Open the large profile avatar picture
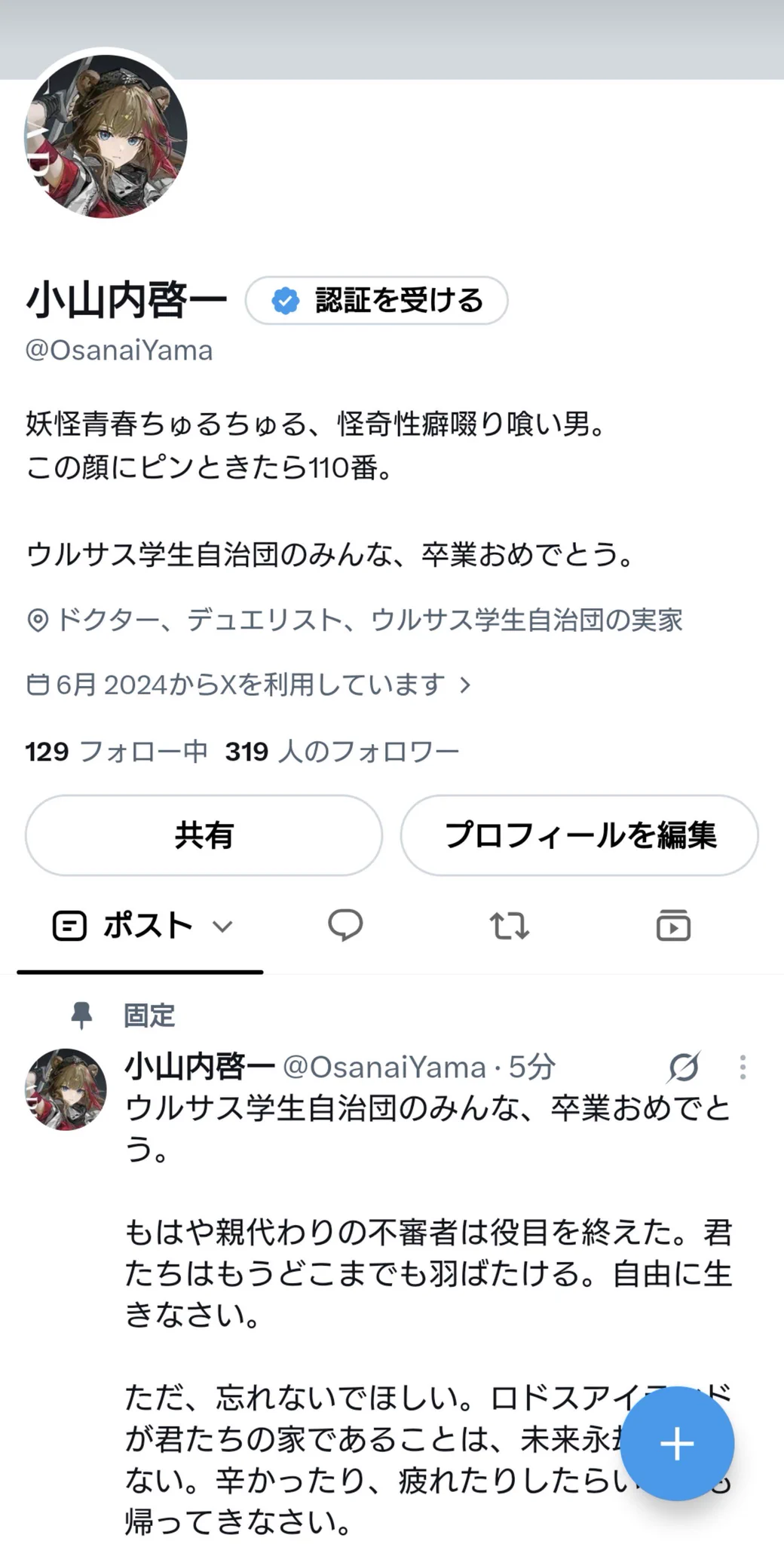This screenshot has height=1544, width=784. pyautogui.click(x=106, y=136)
